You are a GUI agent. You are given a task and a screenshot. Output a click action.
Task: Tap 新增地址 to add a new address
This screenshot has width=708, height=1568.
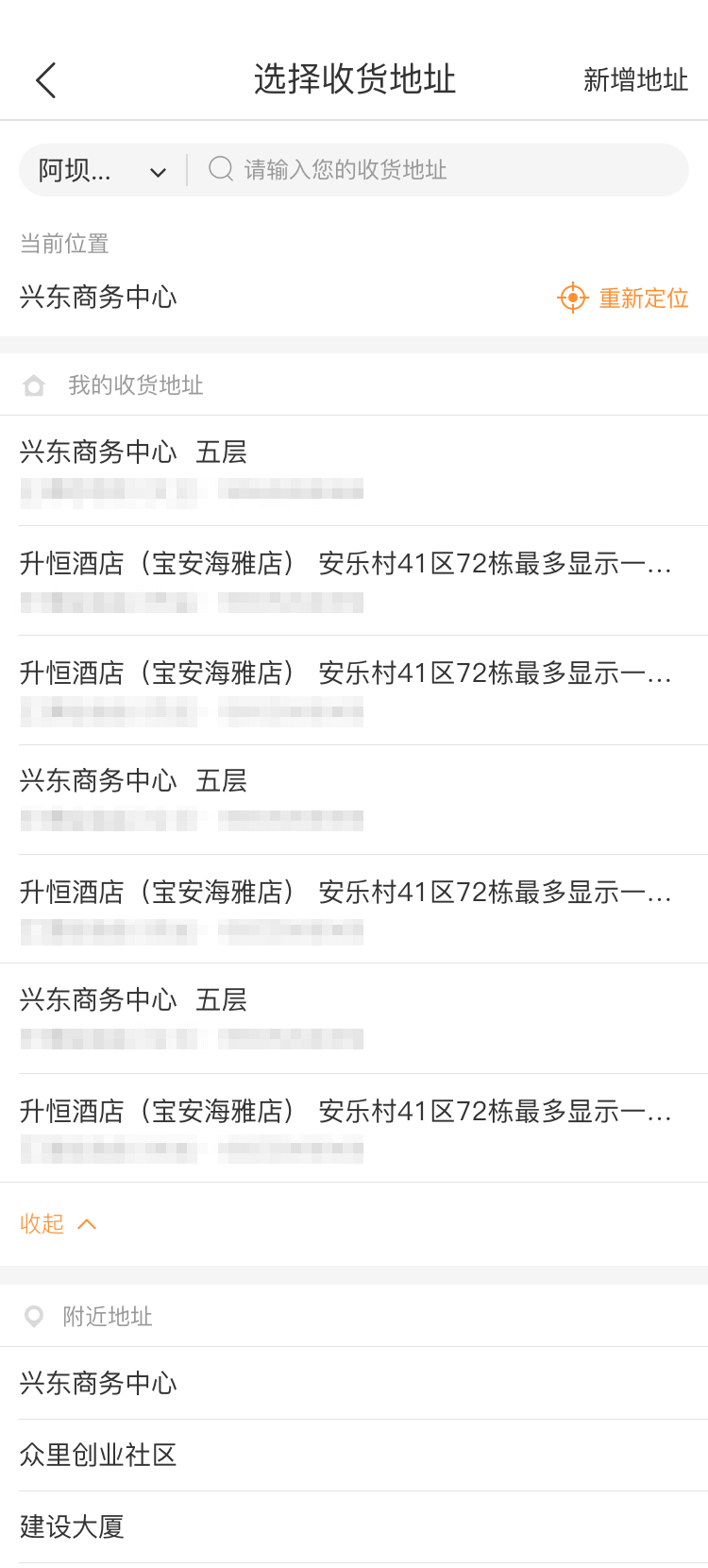pyautogui.click(x=635, y=80)
